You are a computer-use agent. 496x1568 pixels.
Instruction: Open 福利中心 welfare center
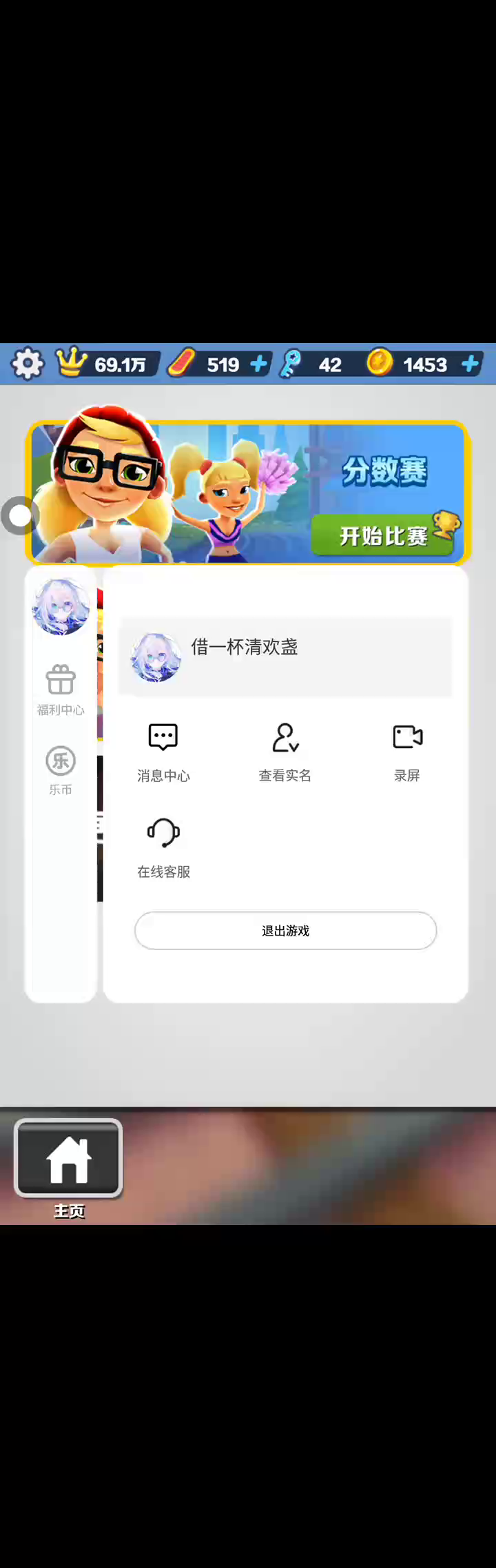coord(61,690)
